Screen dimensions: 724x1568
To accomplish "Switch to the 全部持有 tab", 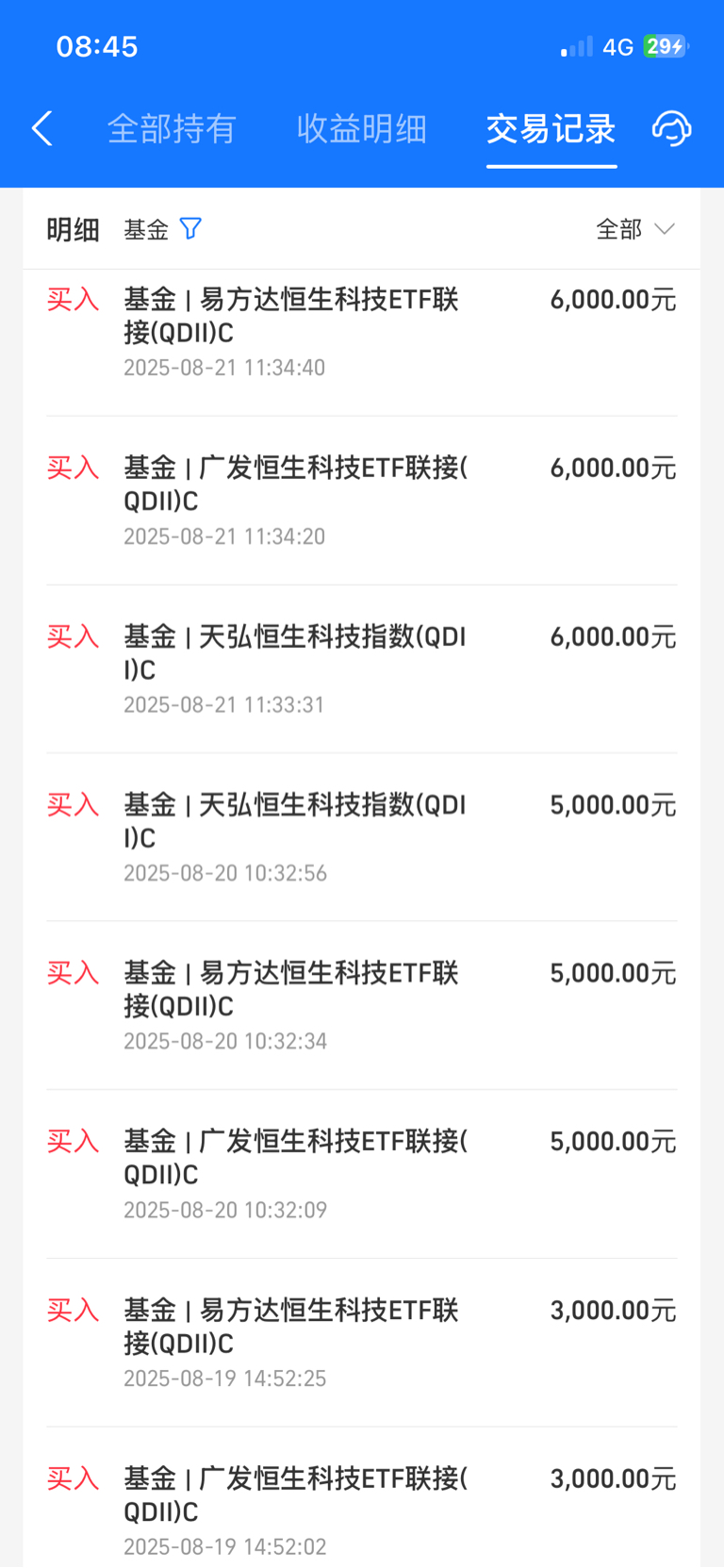I will tap(171, 128).
